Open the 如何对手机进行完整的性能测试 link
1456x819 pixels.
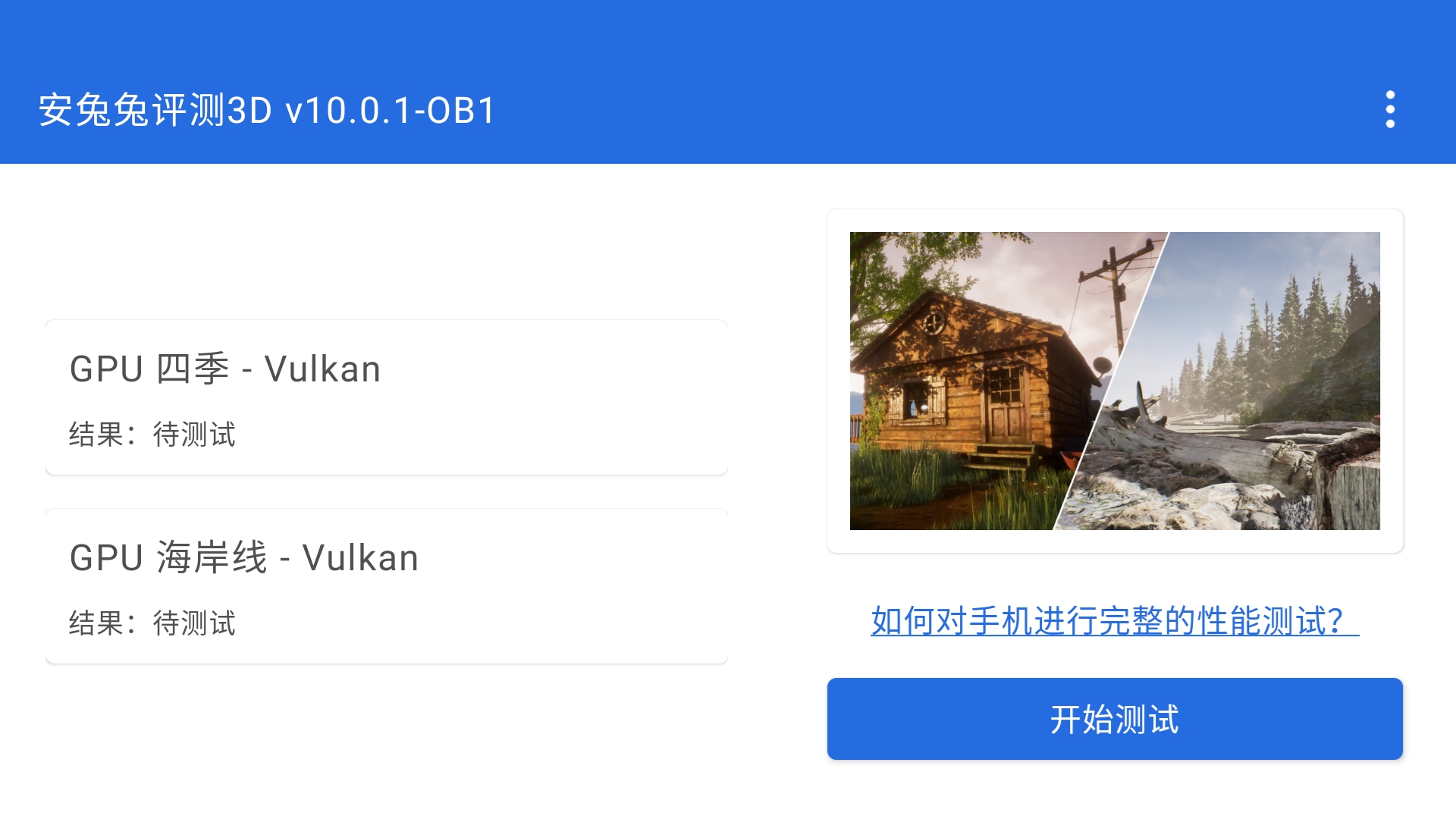[x=1114, y=621]
